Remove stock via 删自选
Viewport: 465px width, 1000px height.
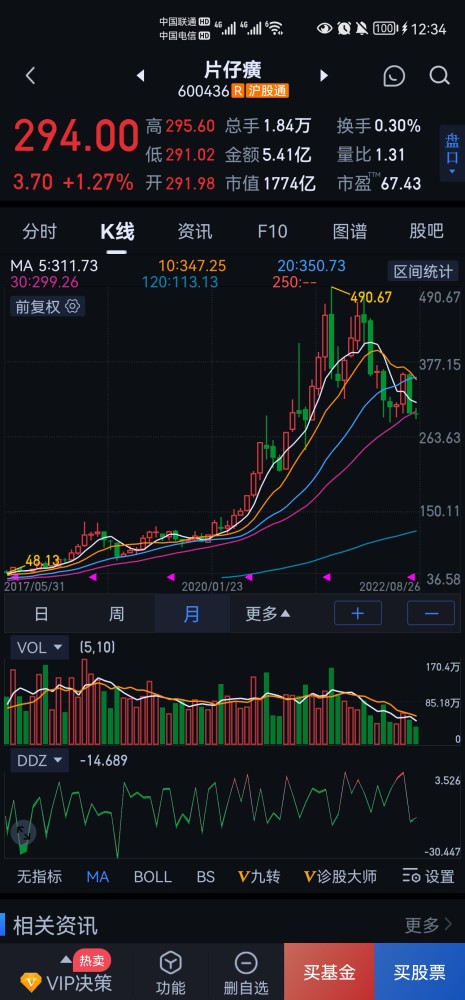coord(246,974)
